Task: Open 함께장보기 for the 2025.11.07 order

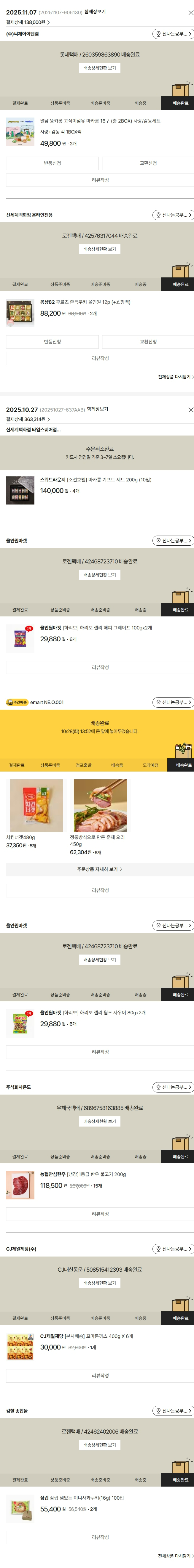Action: tap(95, 12)
